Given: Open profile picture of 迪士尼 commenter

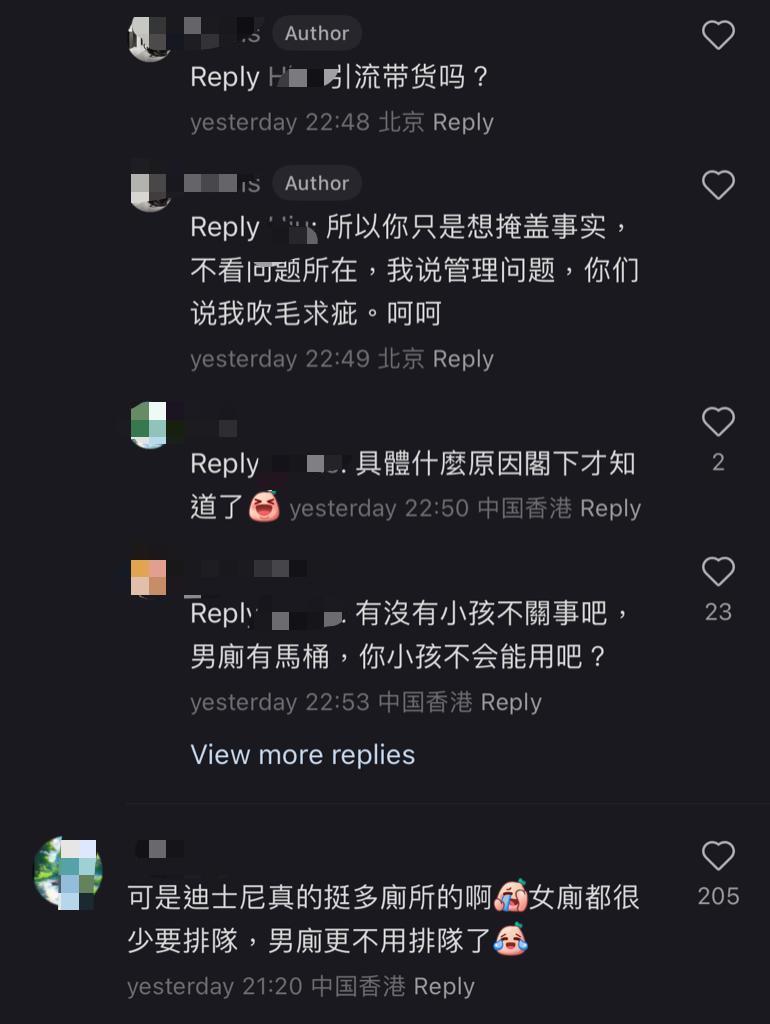Looking at the screenshot, I should click(x=68, y=872).
